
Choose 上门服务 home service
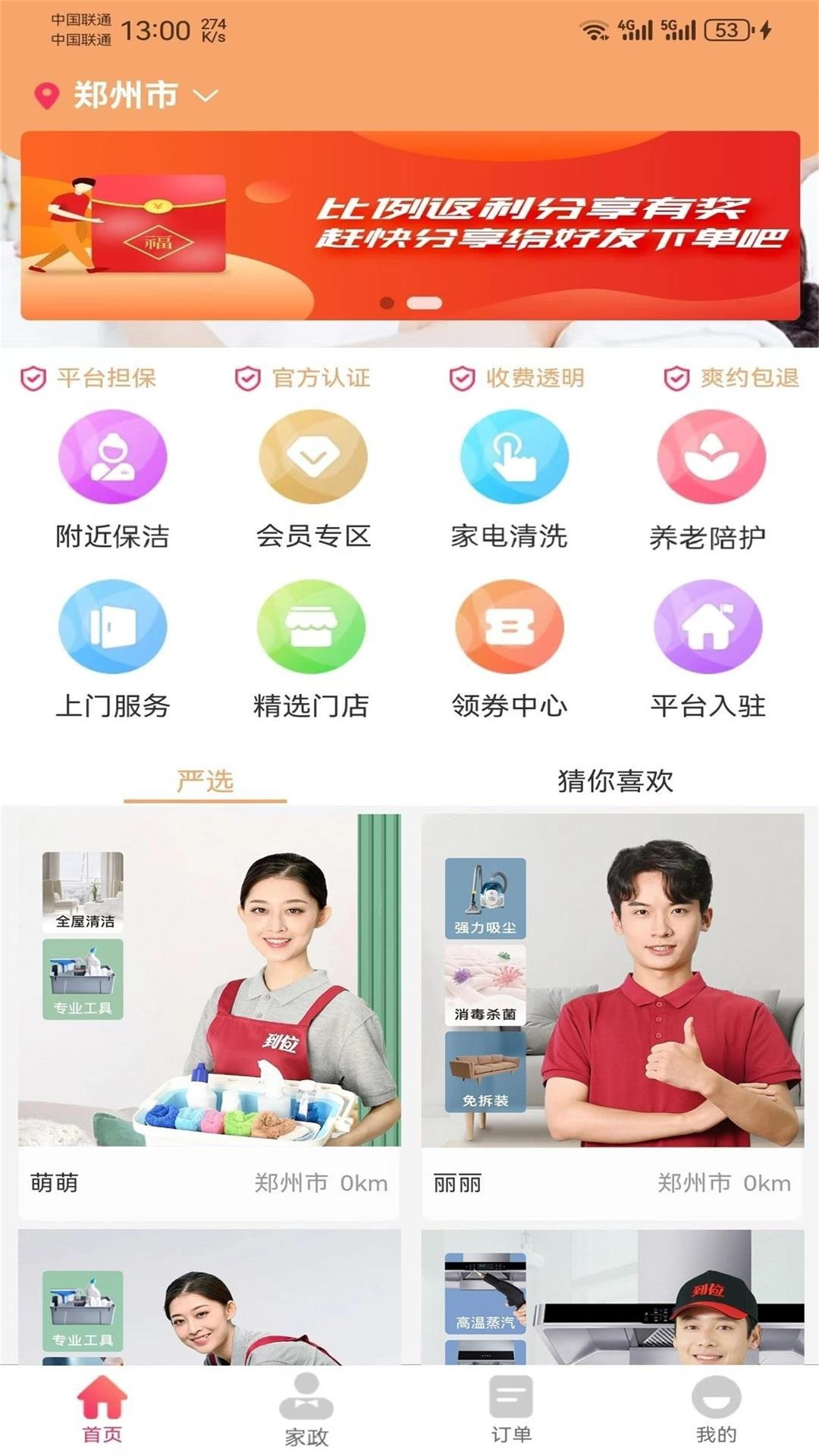click(x=112, y=649)
